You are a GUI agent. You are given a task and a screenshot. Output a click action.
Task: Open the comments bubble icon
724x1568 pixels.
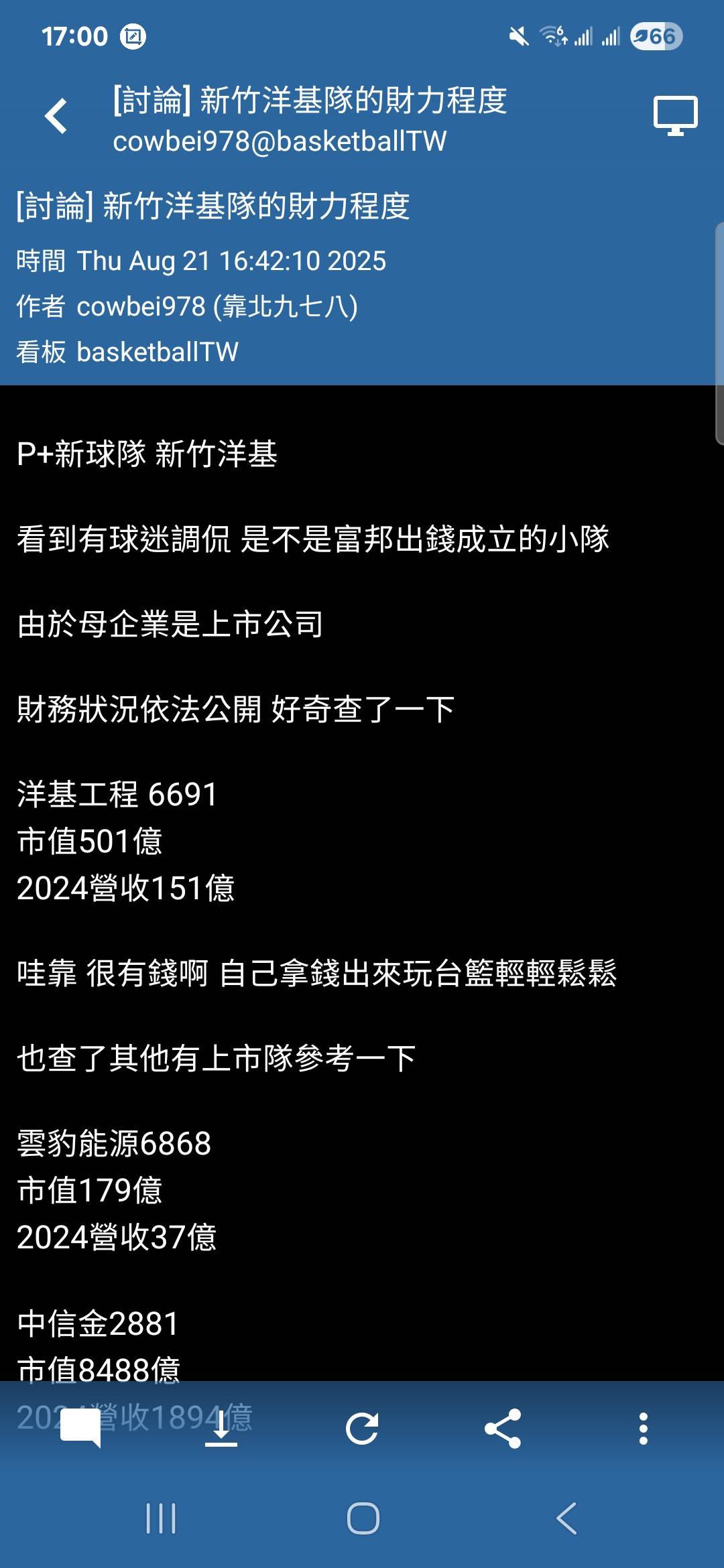(x=80, y=1429)
